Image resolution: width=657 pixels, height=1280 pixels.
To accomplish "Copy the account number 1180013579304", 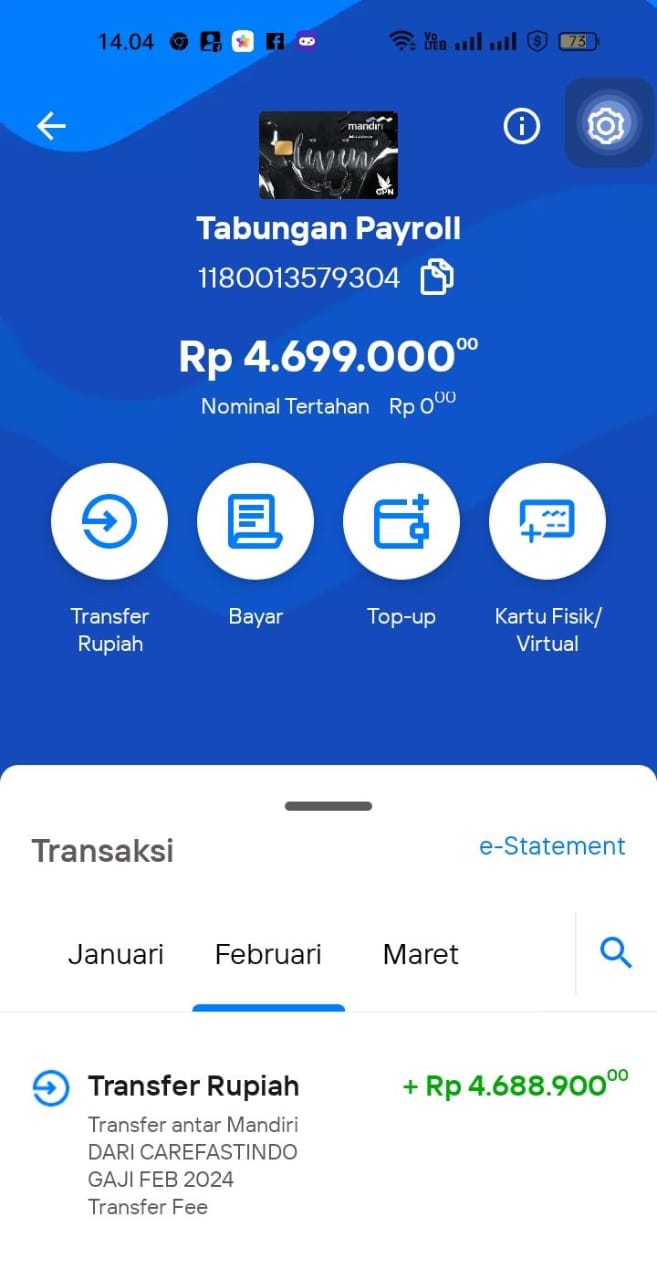I will click(436, 277).
